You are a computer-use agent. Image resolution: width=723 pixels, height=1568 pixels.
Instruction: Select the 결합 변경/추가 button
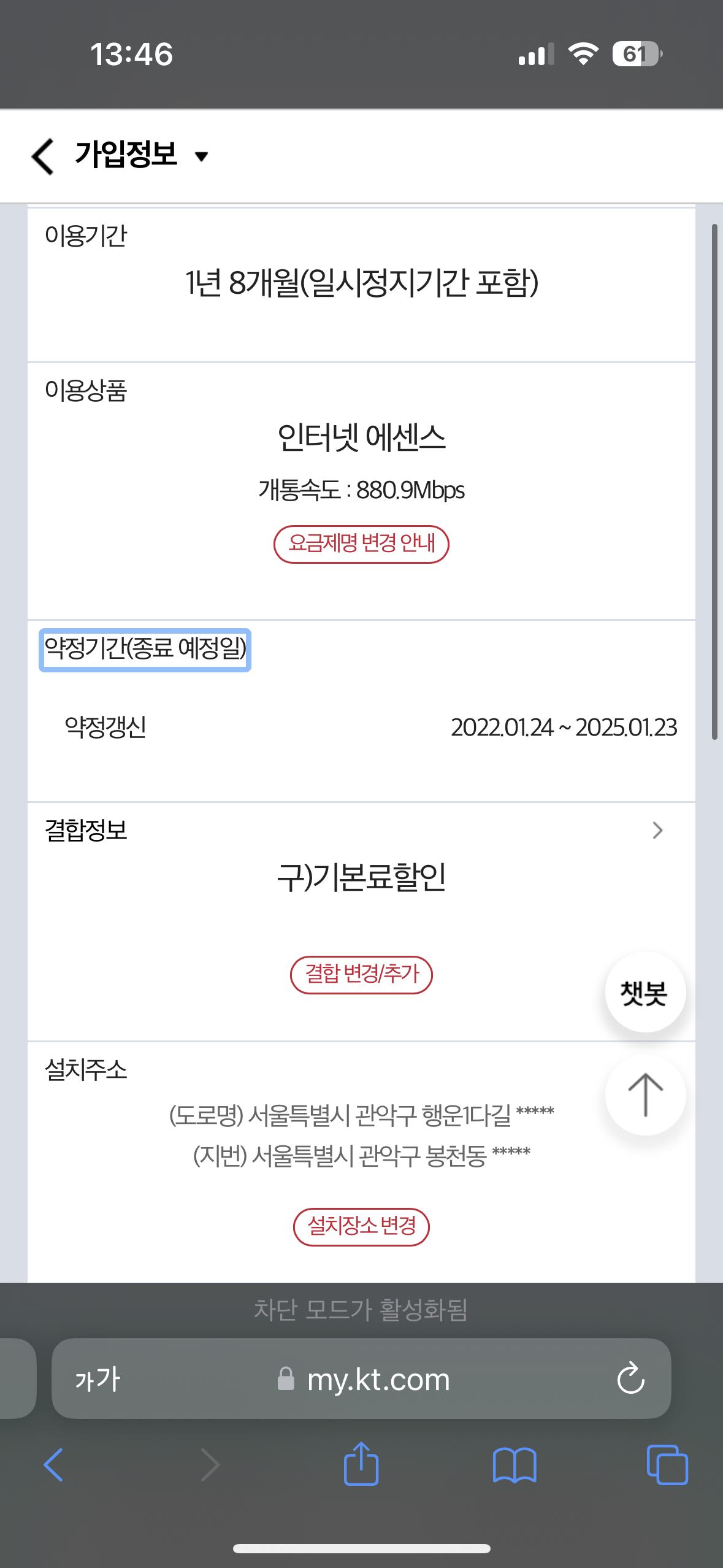361,974
